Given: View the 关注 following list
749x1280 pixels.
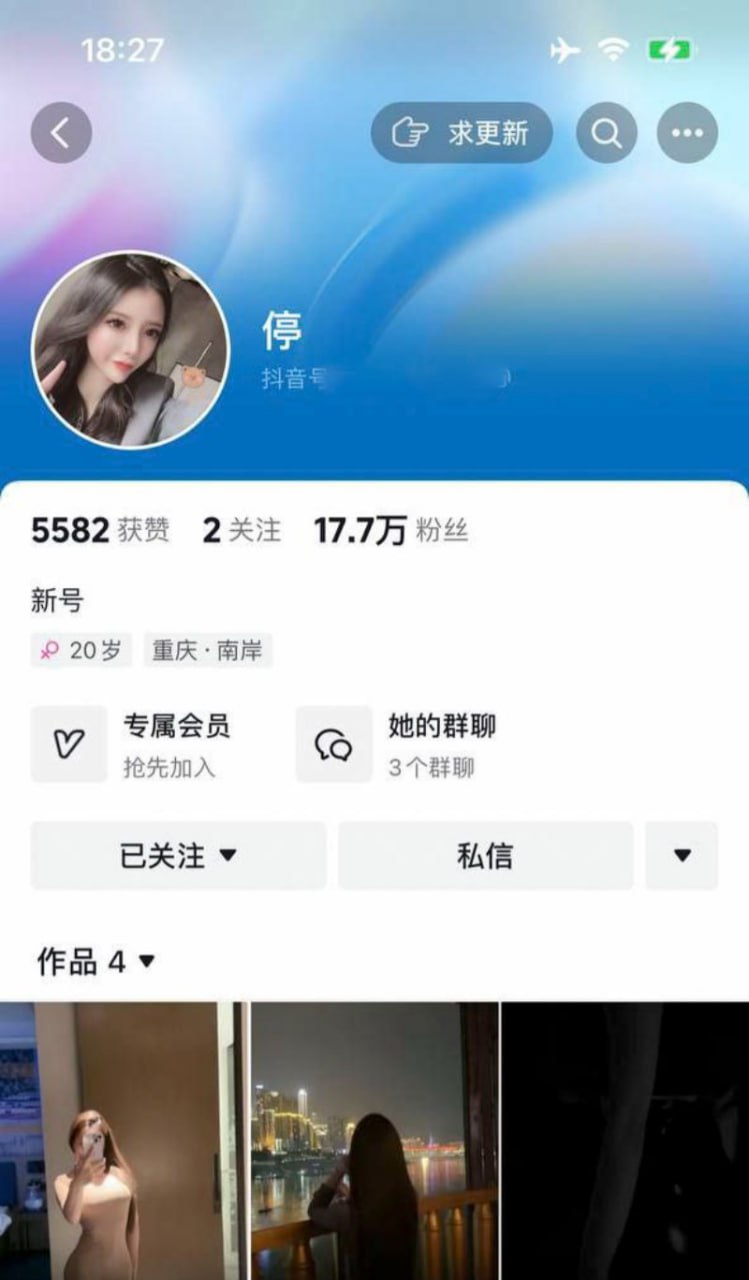Looking at the screenshot, I should click(x=242, y=531).
